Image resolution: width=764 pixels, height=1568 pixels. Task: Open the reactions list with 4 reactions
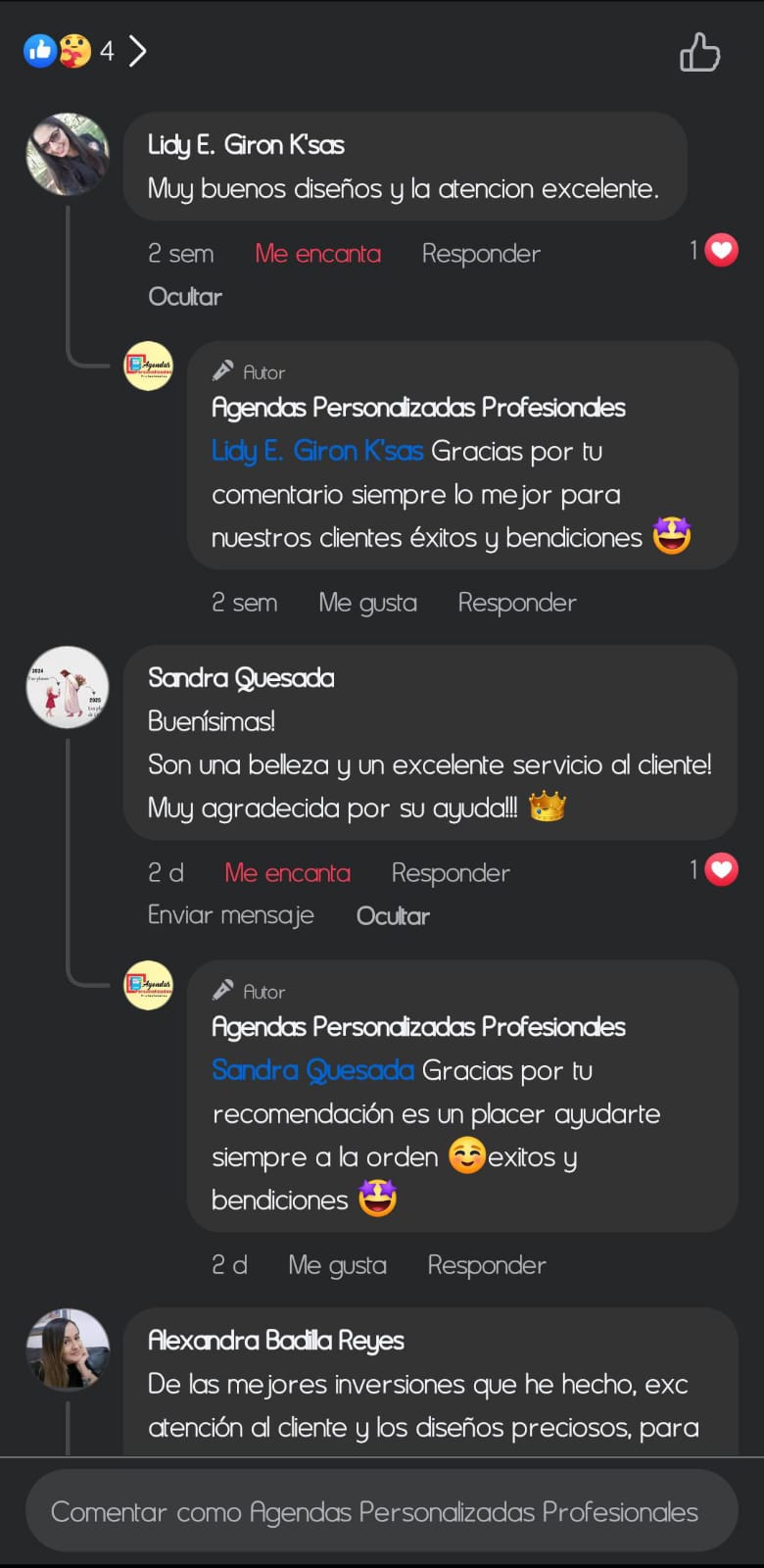pyautogui.click(x=86, y=51)
